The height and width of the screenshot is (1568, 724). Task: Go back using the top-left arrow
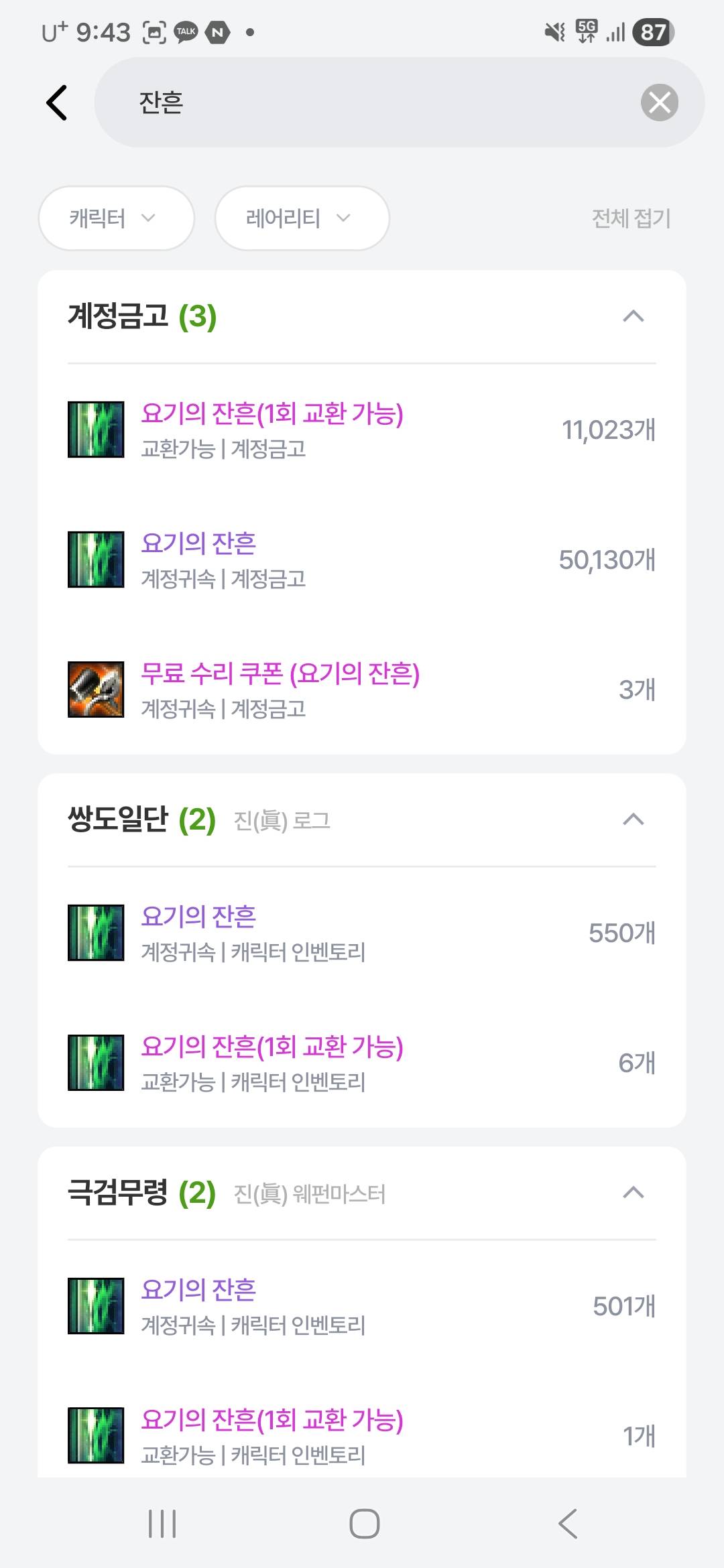[x=57, y=103]
